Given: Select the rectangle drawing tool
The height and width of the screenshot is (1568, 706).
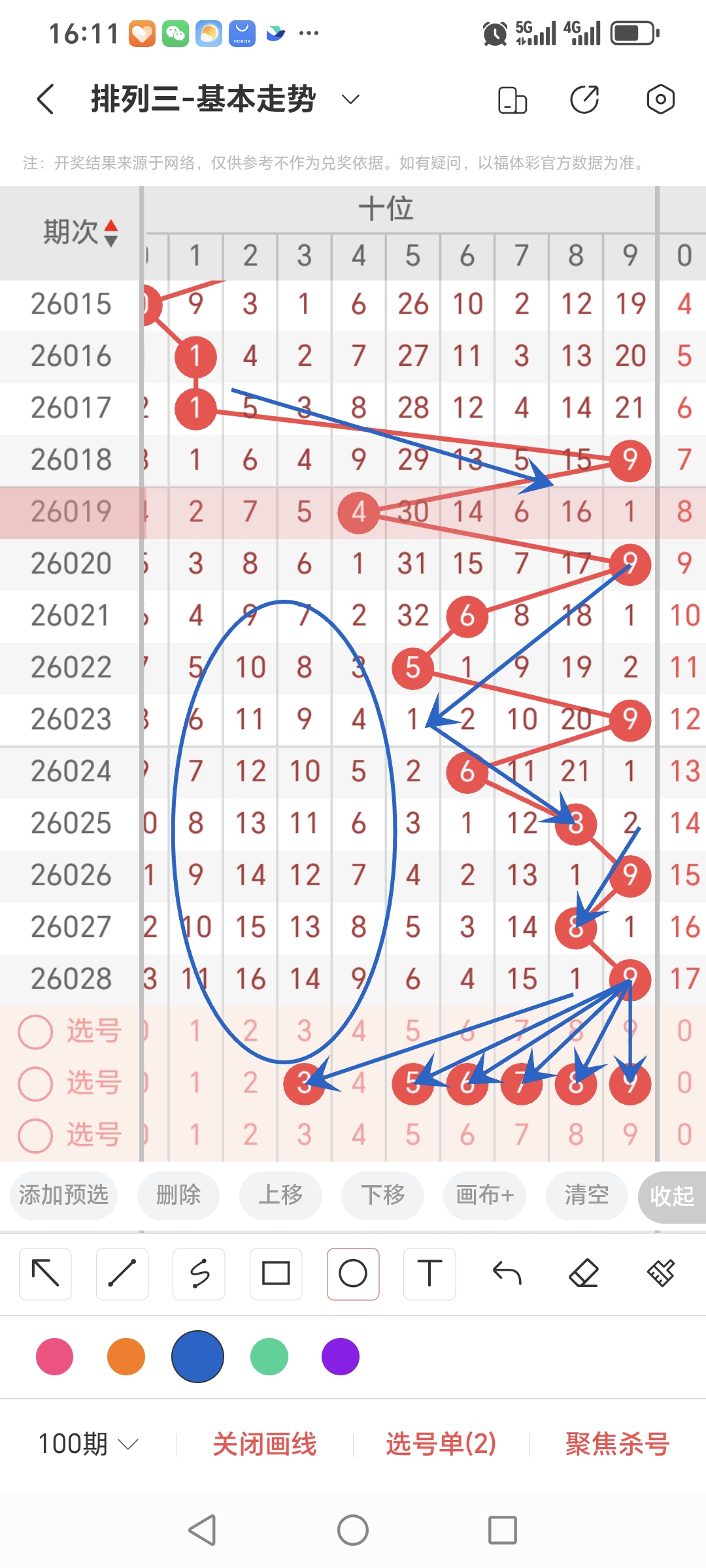Looking at the screenshot, I should [x=276, y=1273].
